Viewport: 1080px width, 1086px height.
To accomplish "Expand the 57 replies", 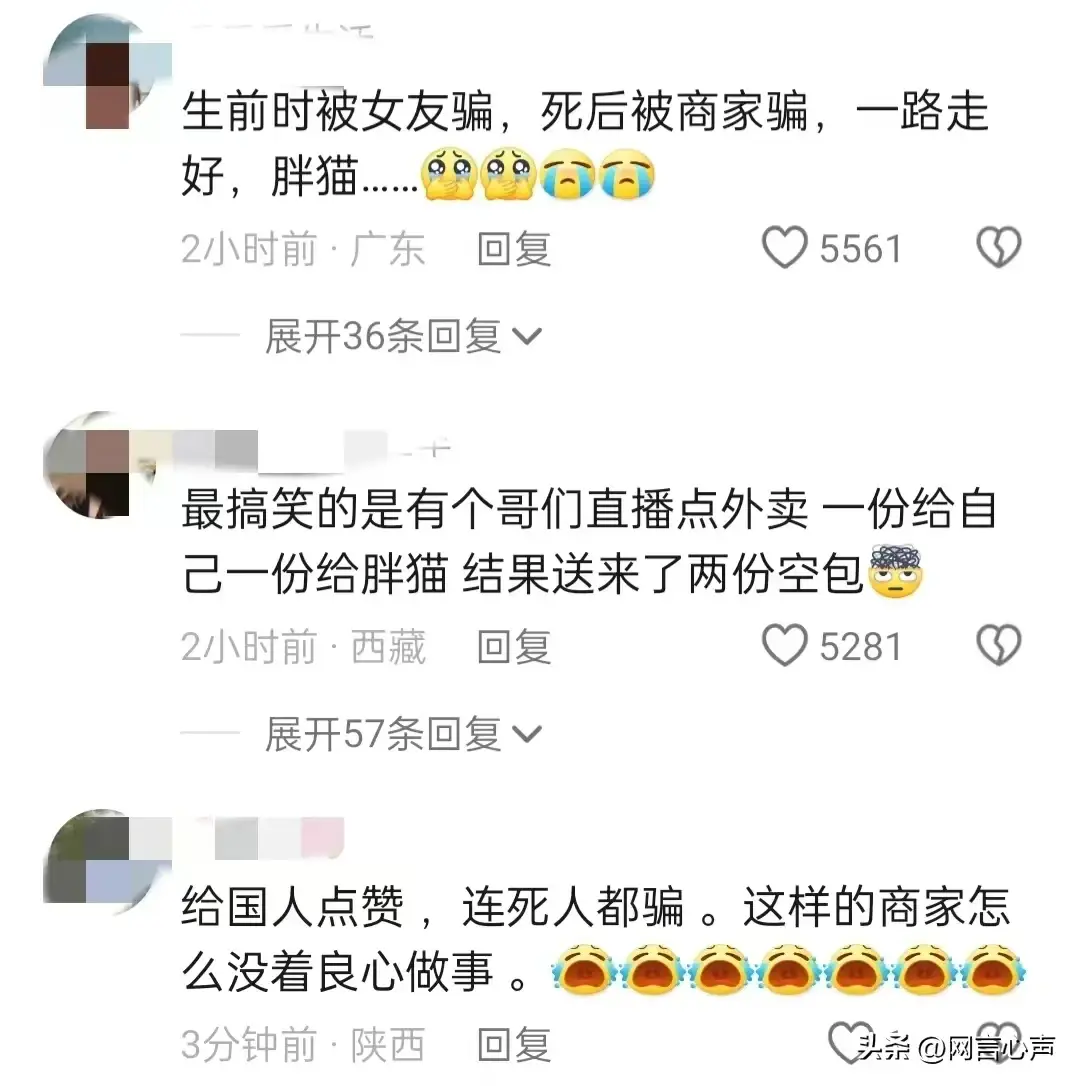I will click(x=402, y=736).
